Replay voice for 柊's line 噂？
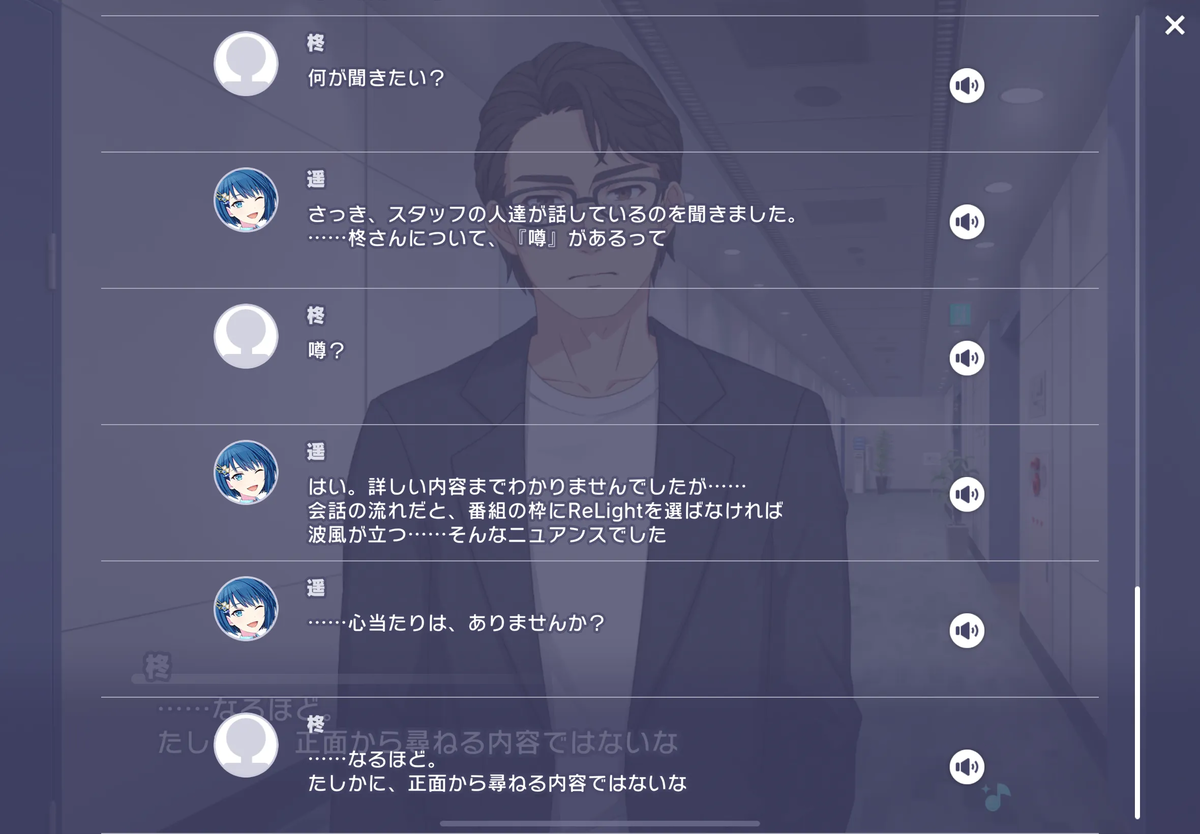Viewport: 1200px width, 834px height. pyautogui.click(x=966, y=358)
